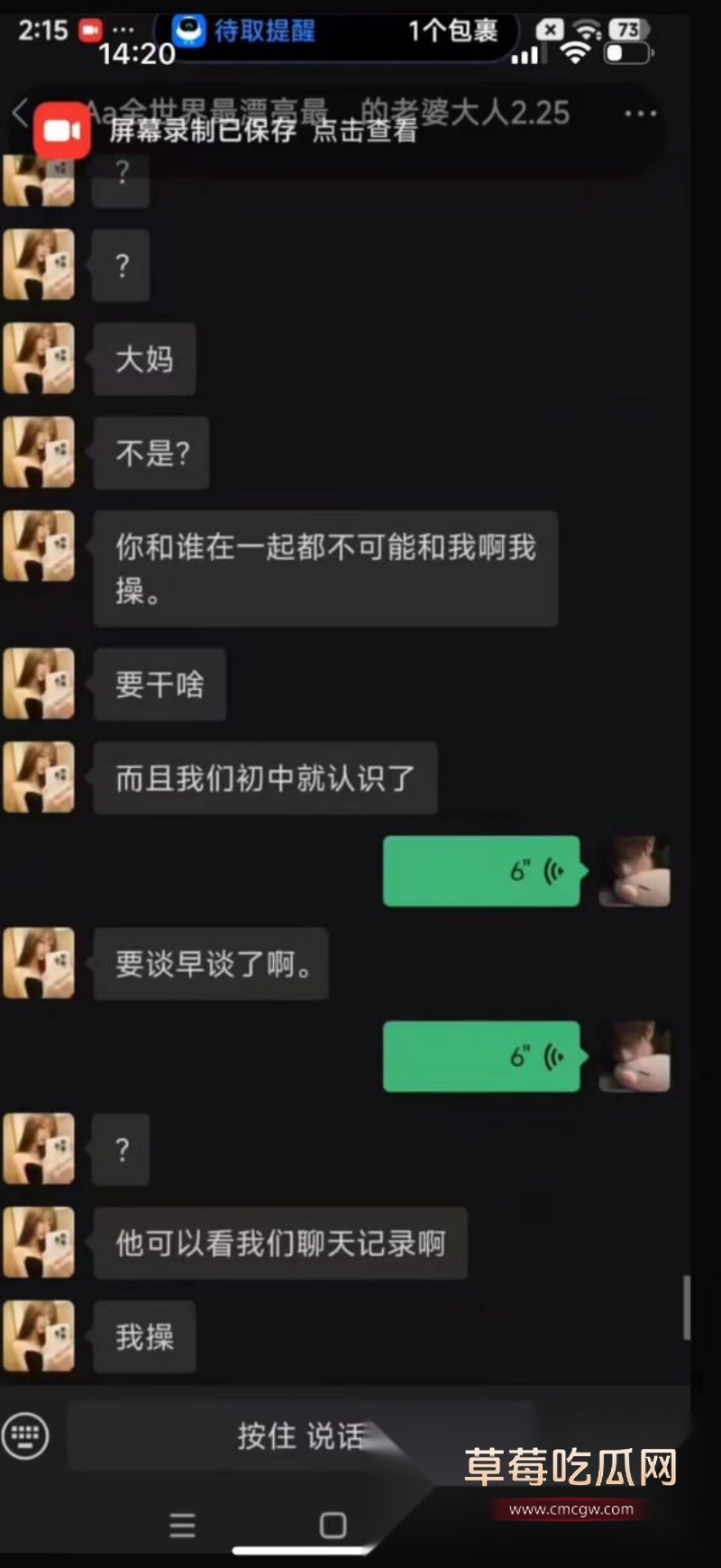Tap the blue delivery reminder app icon
Image resolution: width=721 pixels, height=1568 pixels.
click(189, 30)
